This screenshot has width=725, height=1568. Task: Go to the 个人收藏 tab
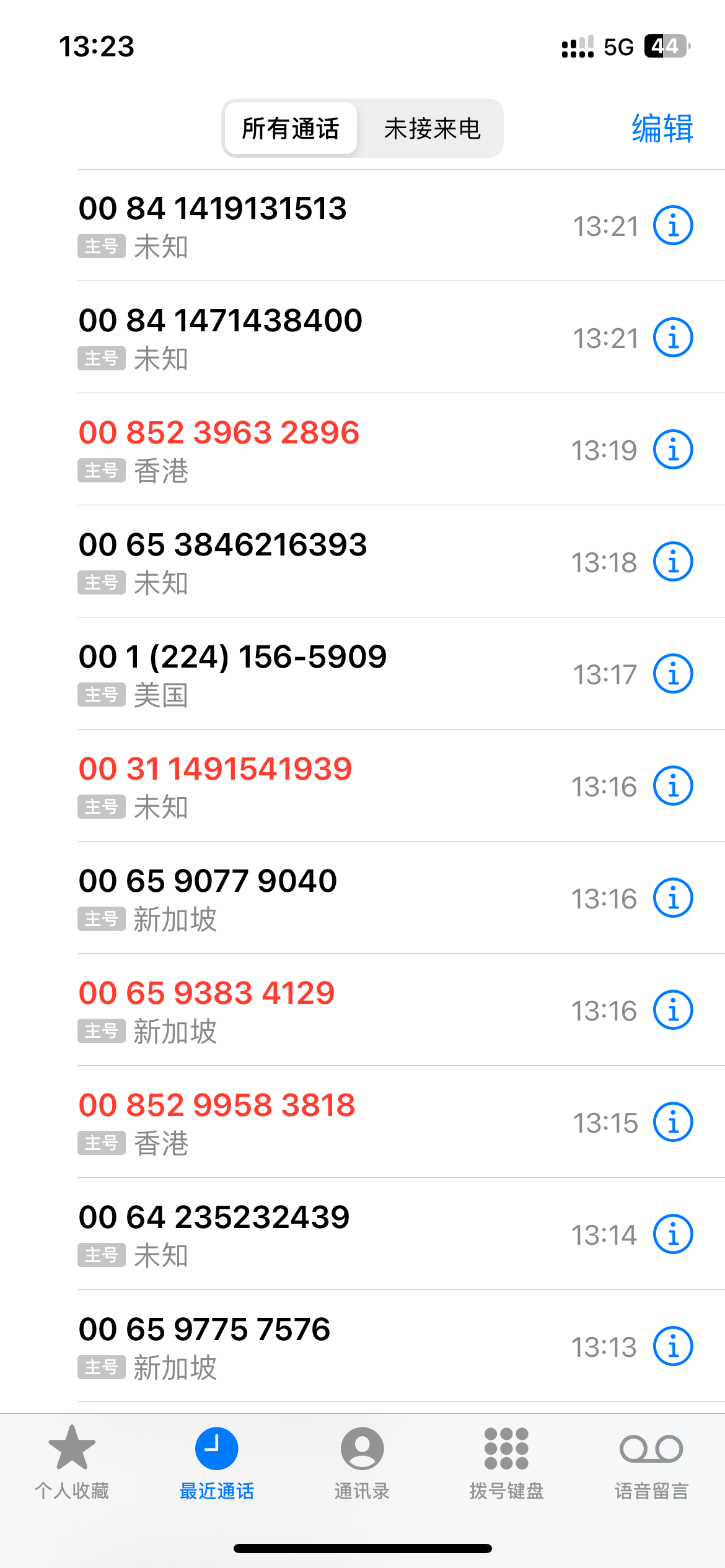tap(72, 1461)
